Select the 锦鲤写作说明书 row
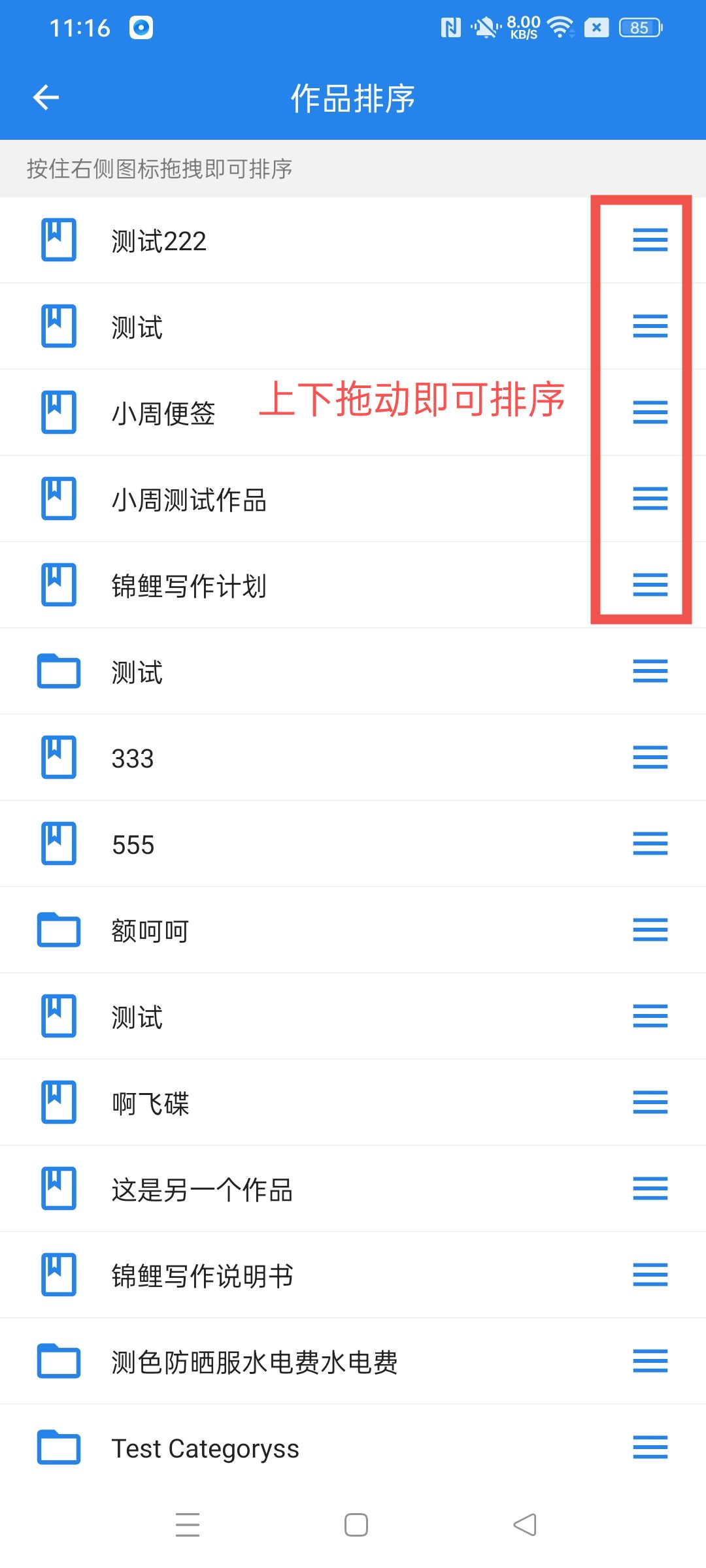This screenshot has height=1568, width=706. pos(353,1275)
